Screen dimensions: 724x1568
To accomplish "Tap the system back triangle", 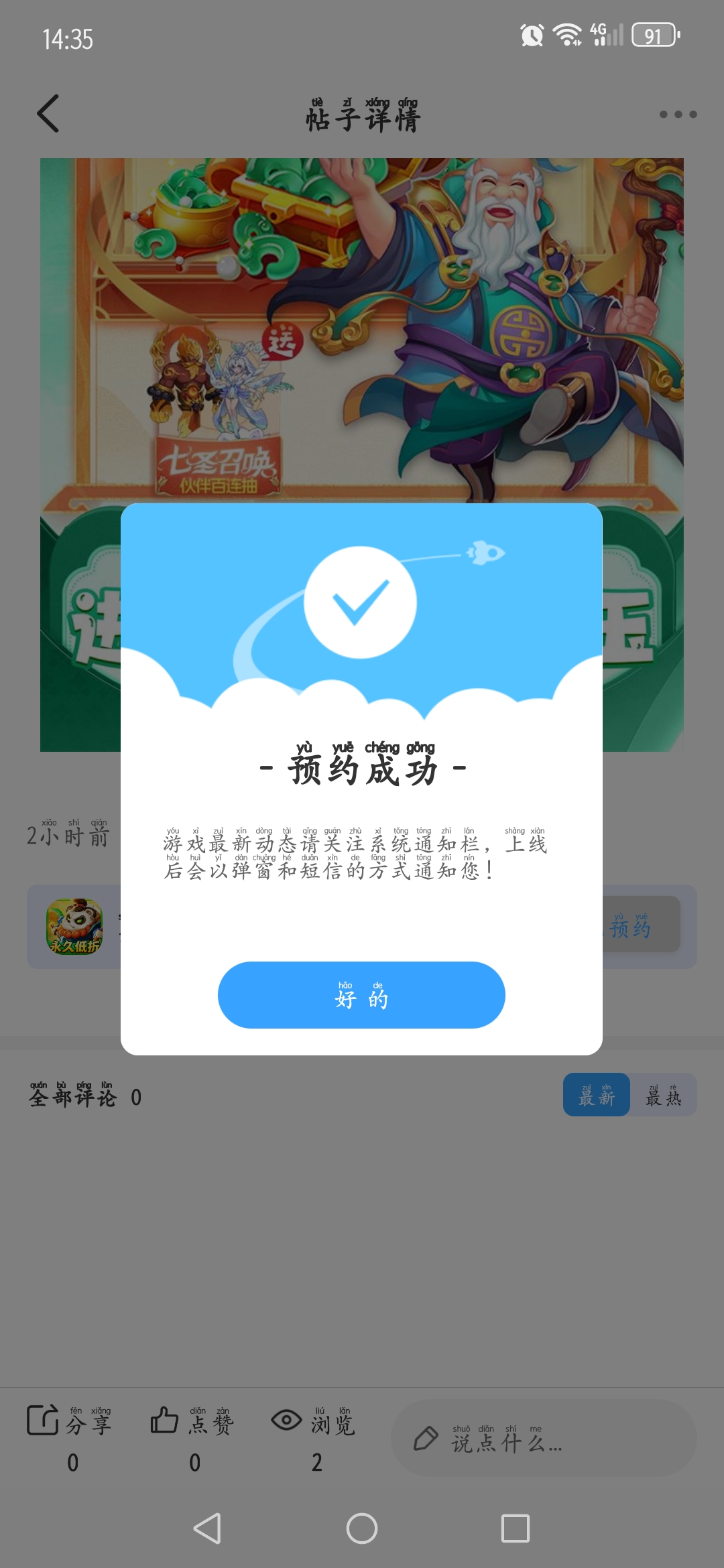I will 207,1528.
